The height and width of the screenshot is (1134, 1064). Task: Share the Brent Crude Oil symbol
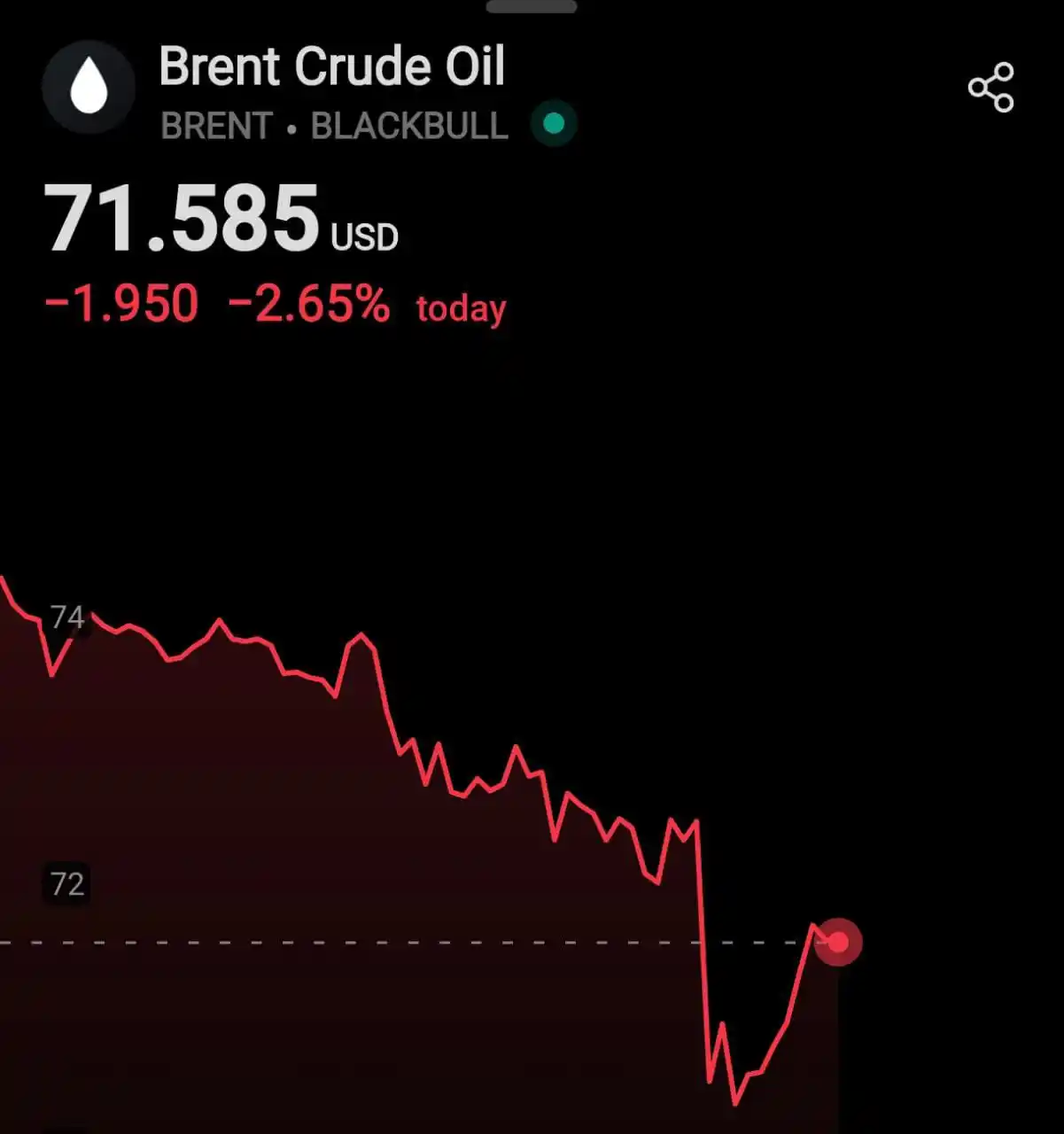(x=990, y=87)
